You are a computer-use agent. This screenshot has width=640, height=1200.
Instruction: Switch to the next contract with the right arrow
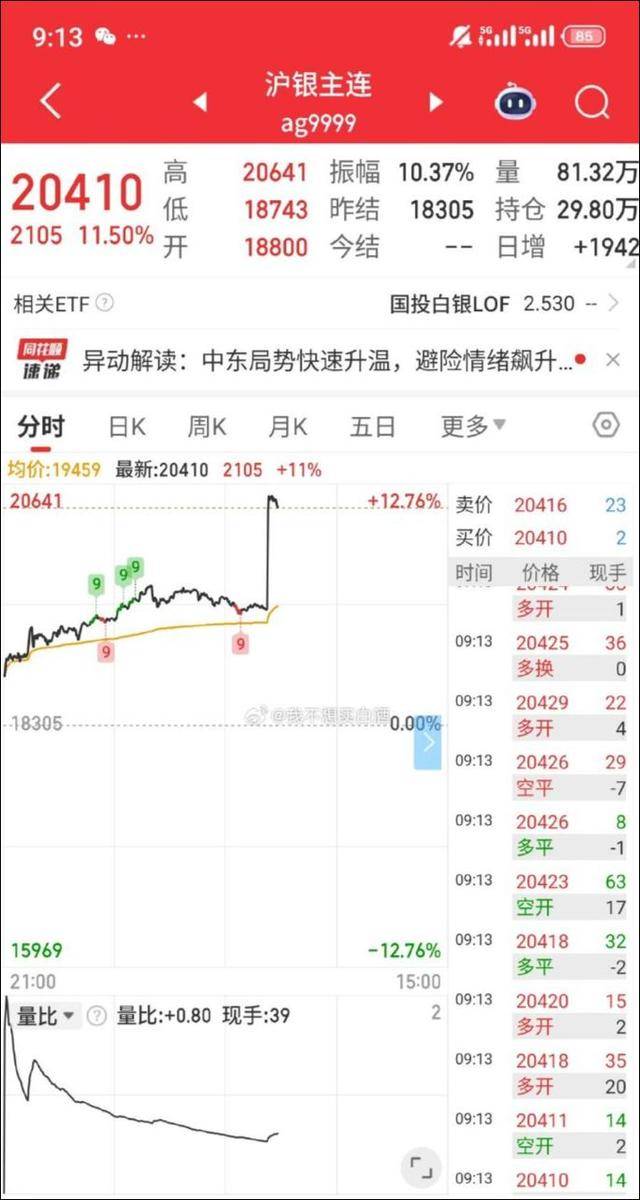436,102
